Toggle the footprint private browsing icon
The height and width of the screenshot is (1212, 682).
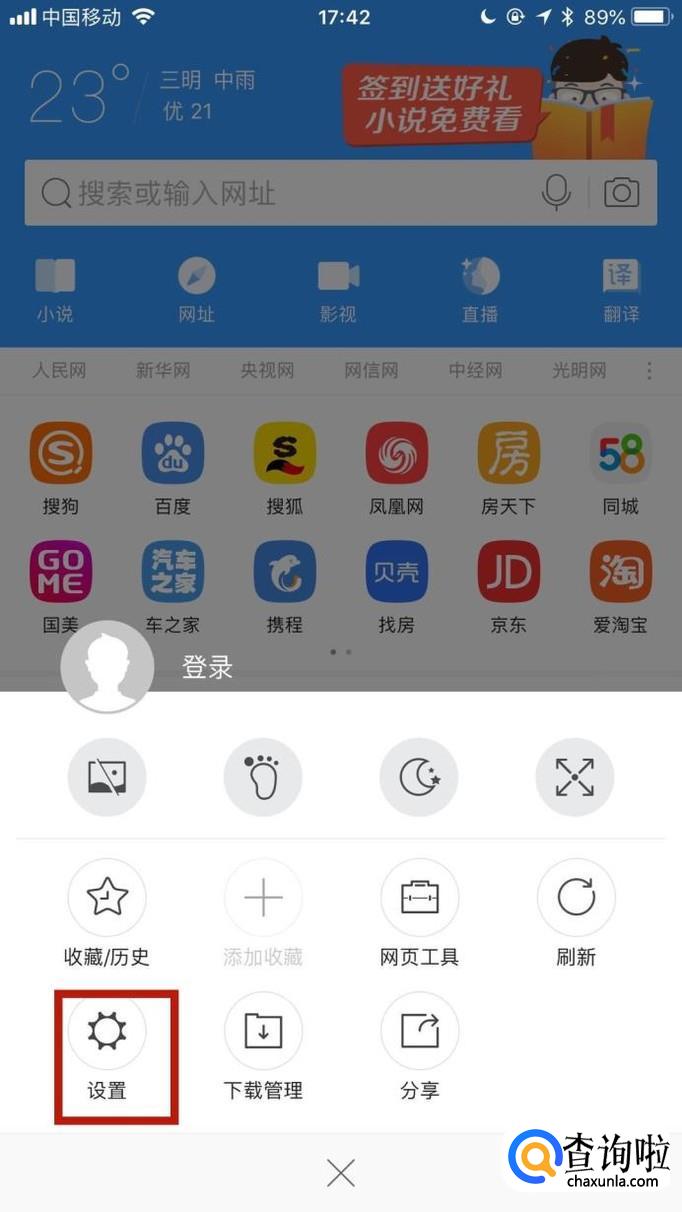coord(263,777)
